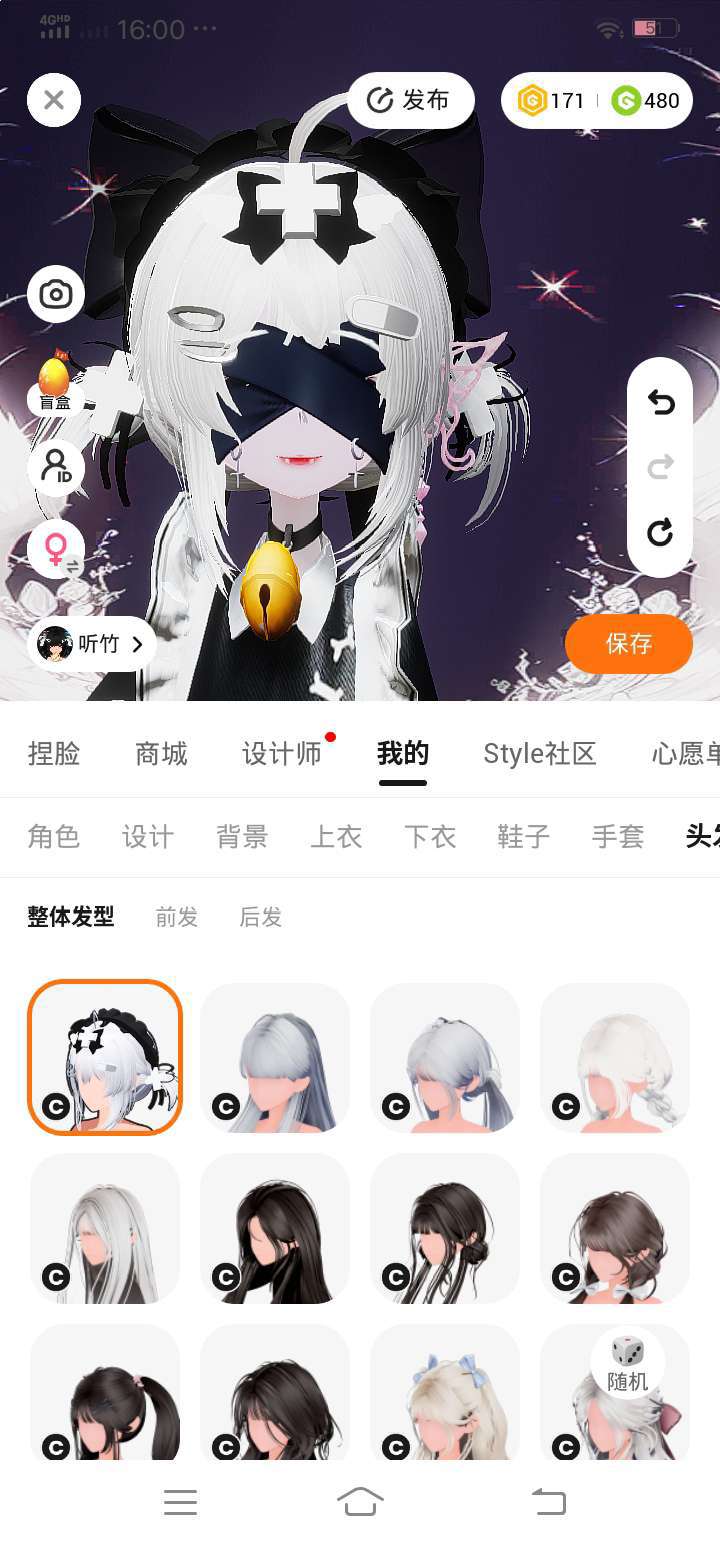This screenshot has width=720, height=1544.
Task: Open the camera icon
Action: pyautogui.click(x=56, y=294)
